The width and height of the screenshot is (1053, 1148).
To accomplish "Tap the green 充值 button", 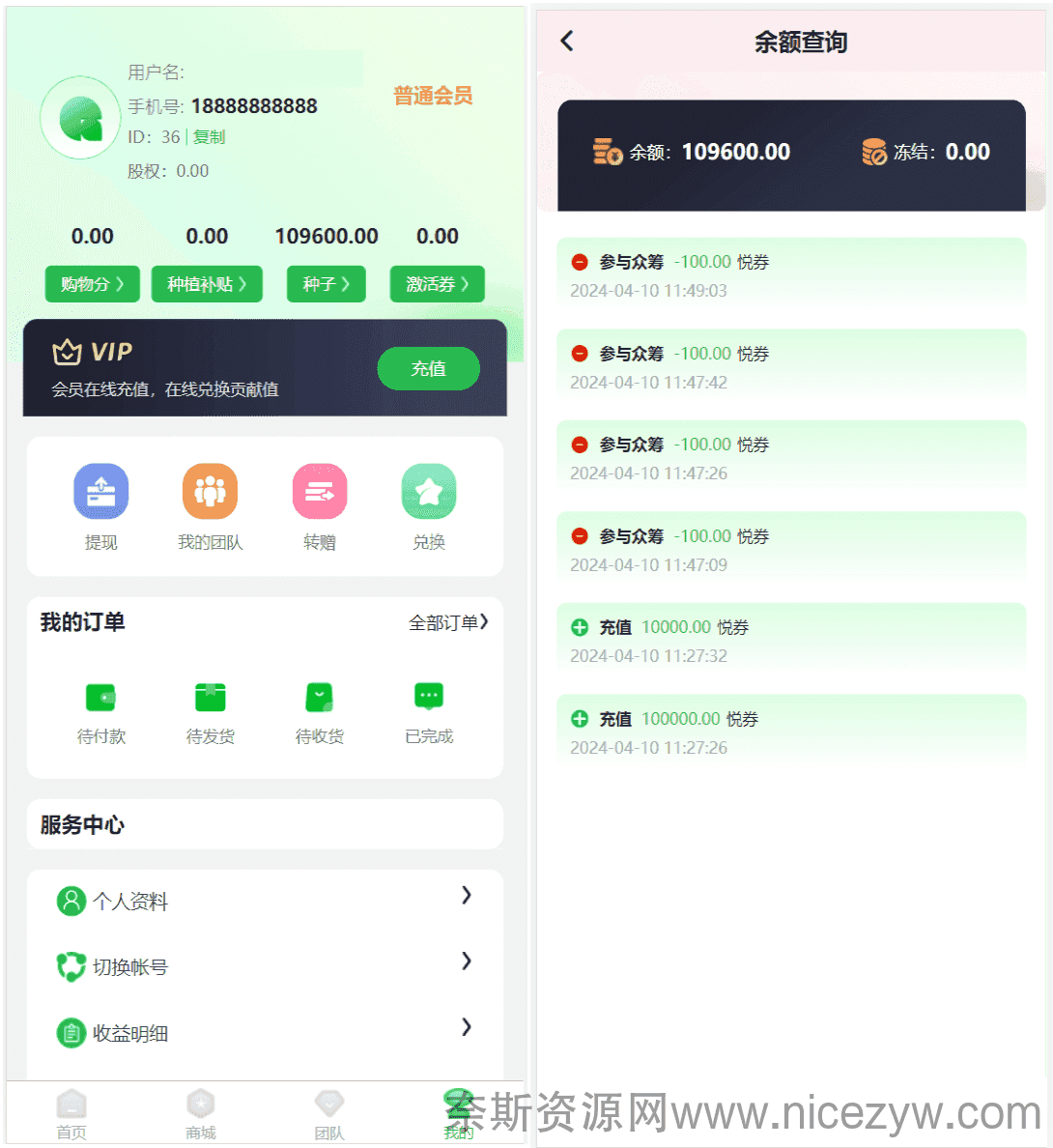I will coord(428,368).
